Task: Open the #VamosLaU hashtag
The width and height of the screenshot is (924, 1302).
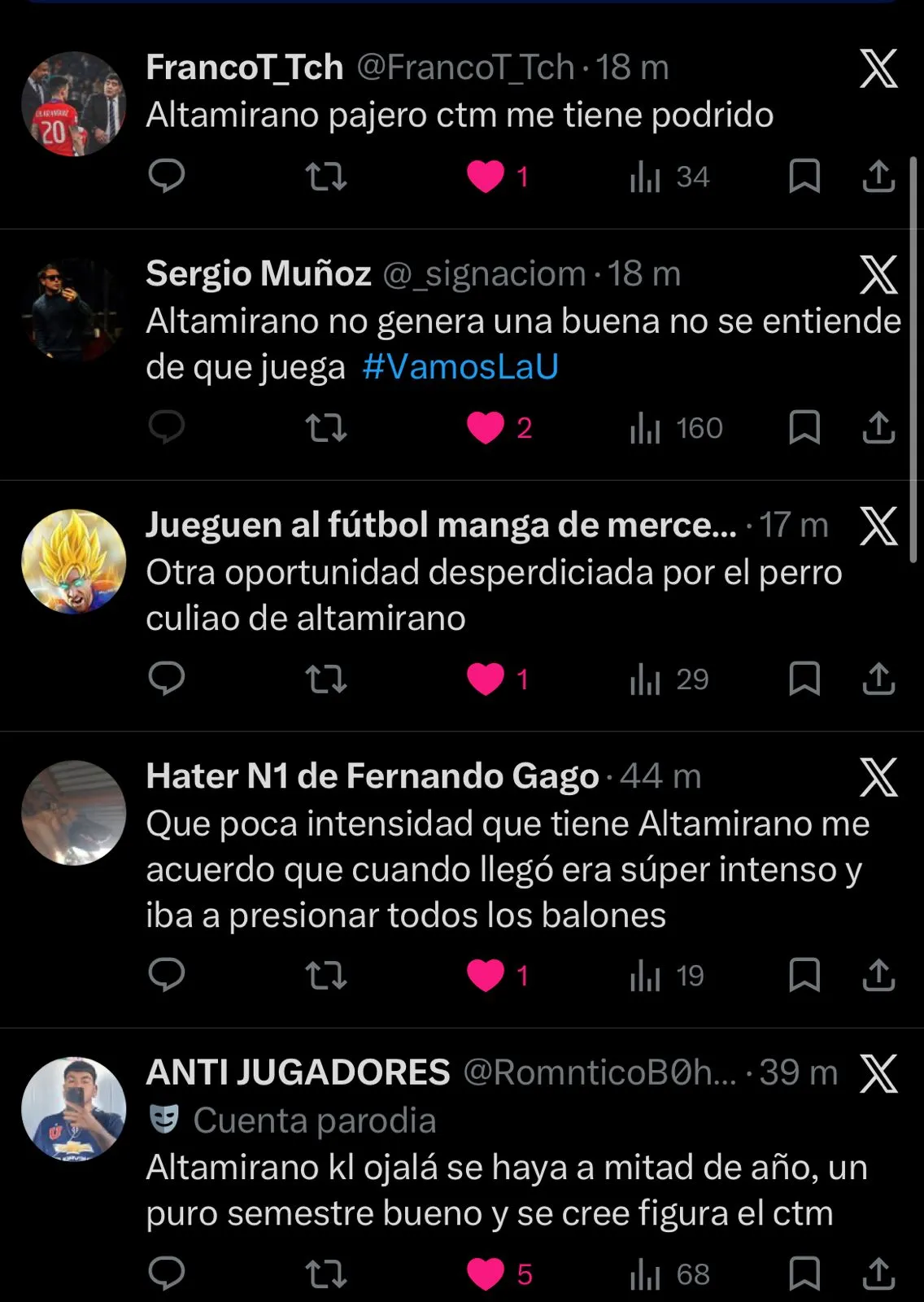Action: point(460,367)
